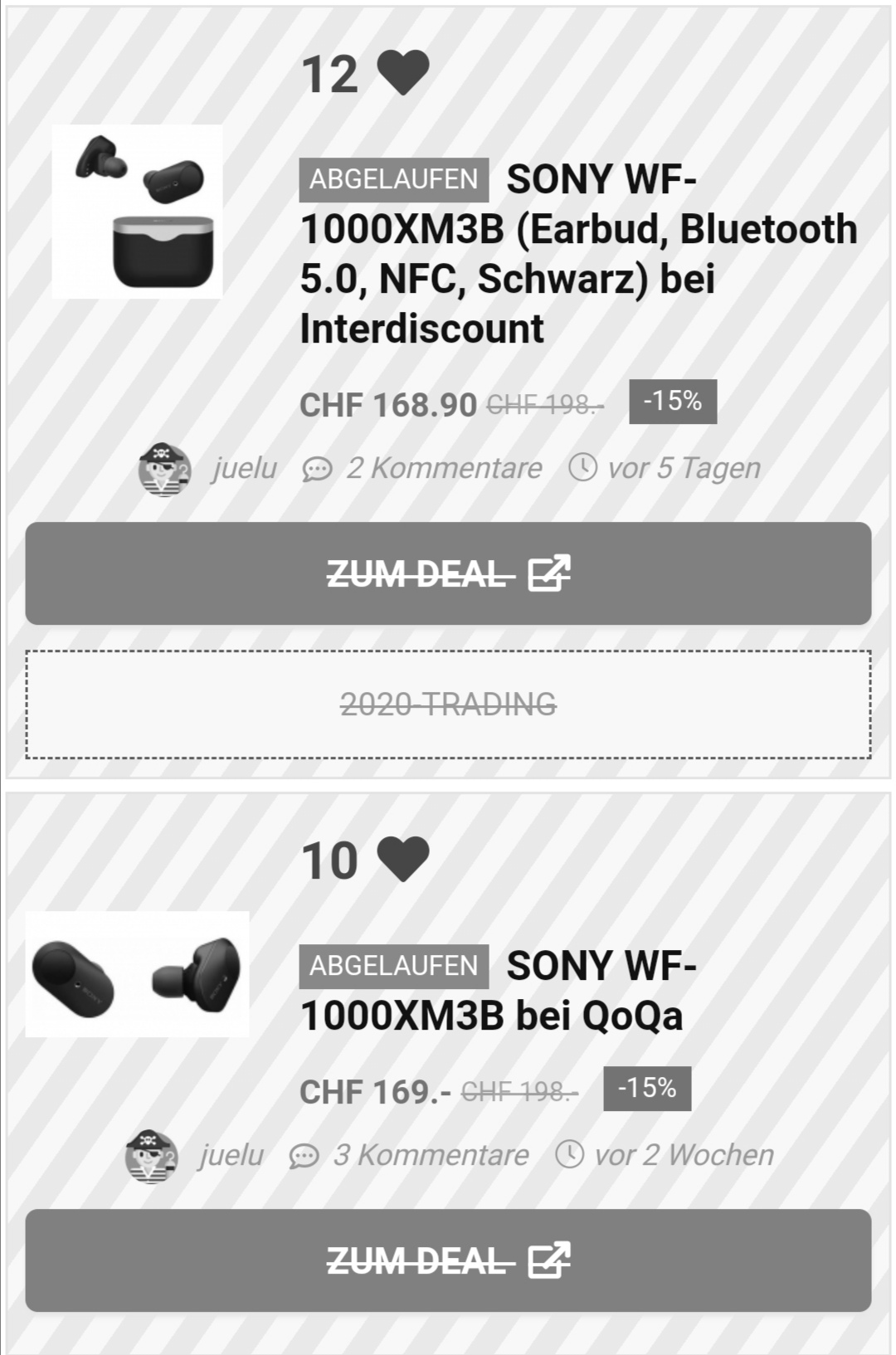Viewport: 896px width, 1355px height.
Task: Open juelu's profile on the QoQa deal
Action: [230, 1155]
